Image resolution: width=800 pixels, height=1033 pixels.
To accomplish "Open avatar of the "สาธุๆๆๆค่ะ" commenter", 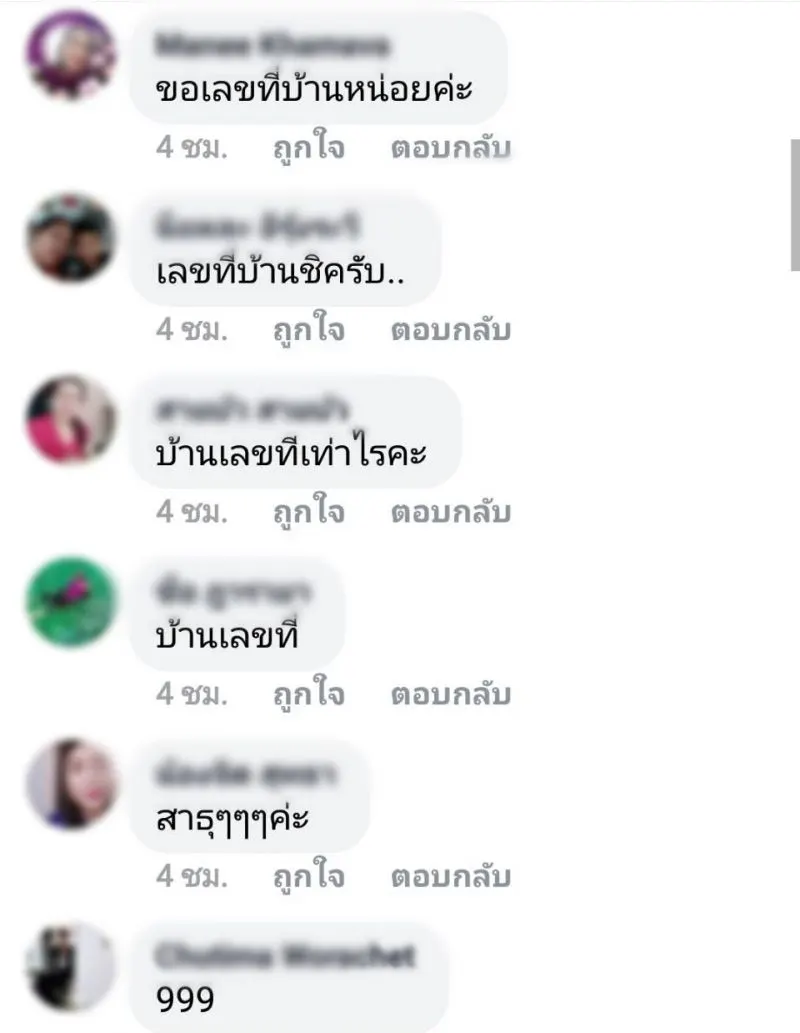I will click(x=70, y=784).
